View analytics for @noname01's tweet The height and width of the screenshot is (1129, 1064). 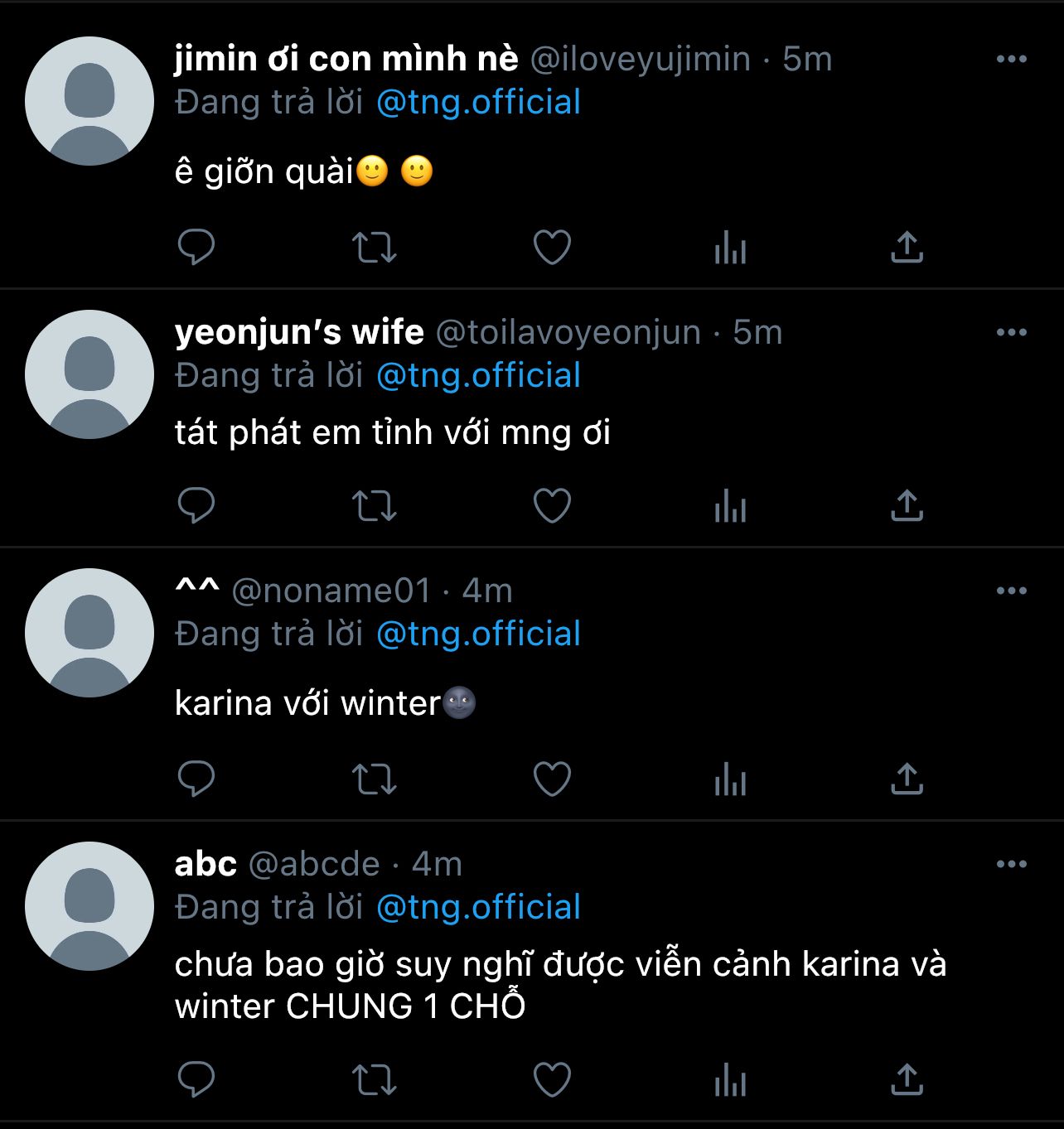click(x=730, y=779)
